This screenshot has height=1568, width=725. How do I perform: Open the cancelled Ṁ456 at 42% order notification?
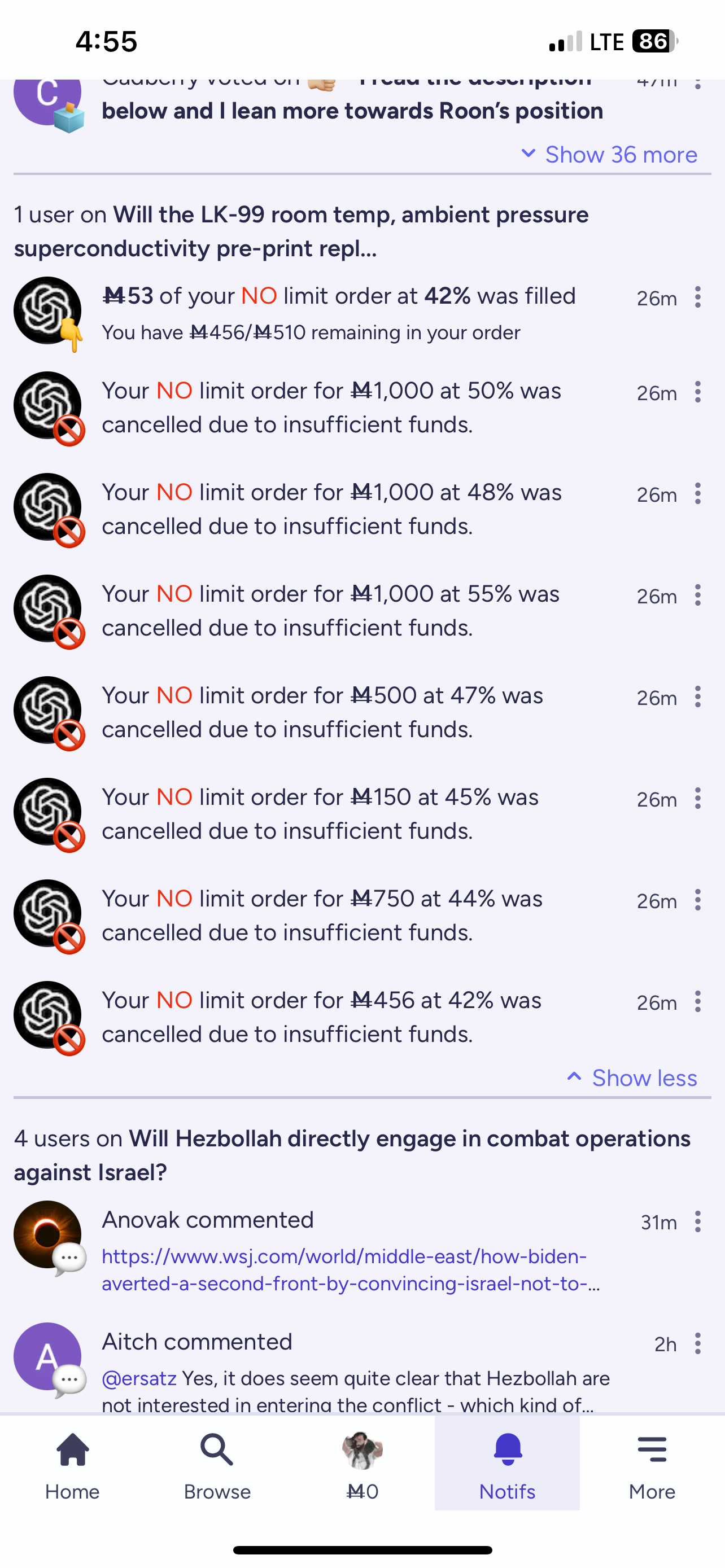click(356, 1017)
